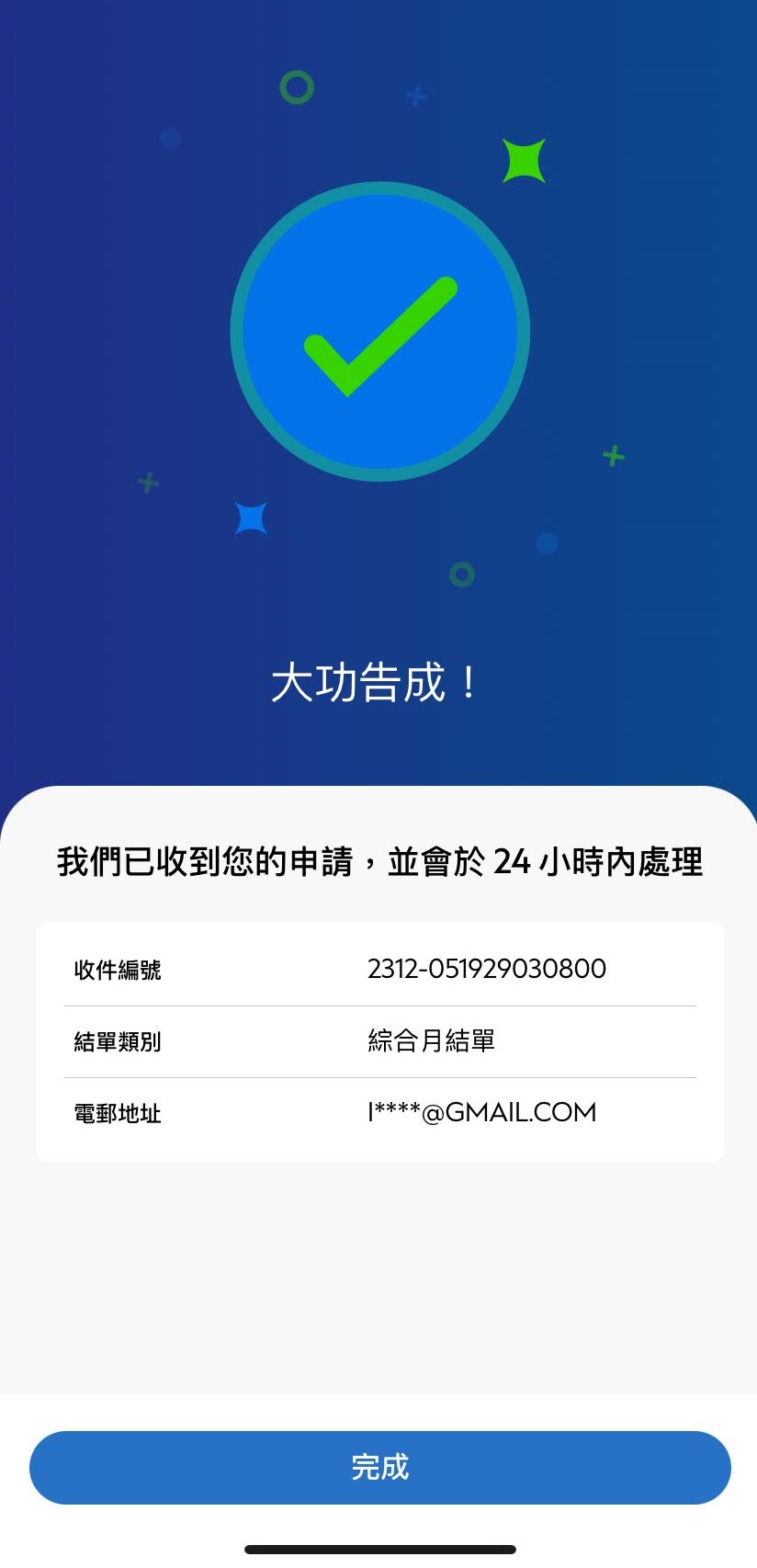The width and height of the screenshot is (757, 1568).
Task: Tap the 電郵地址 label
Action: point(115,1114)
